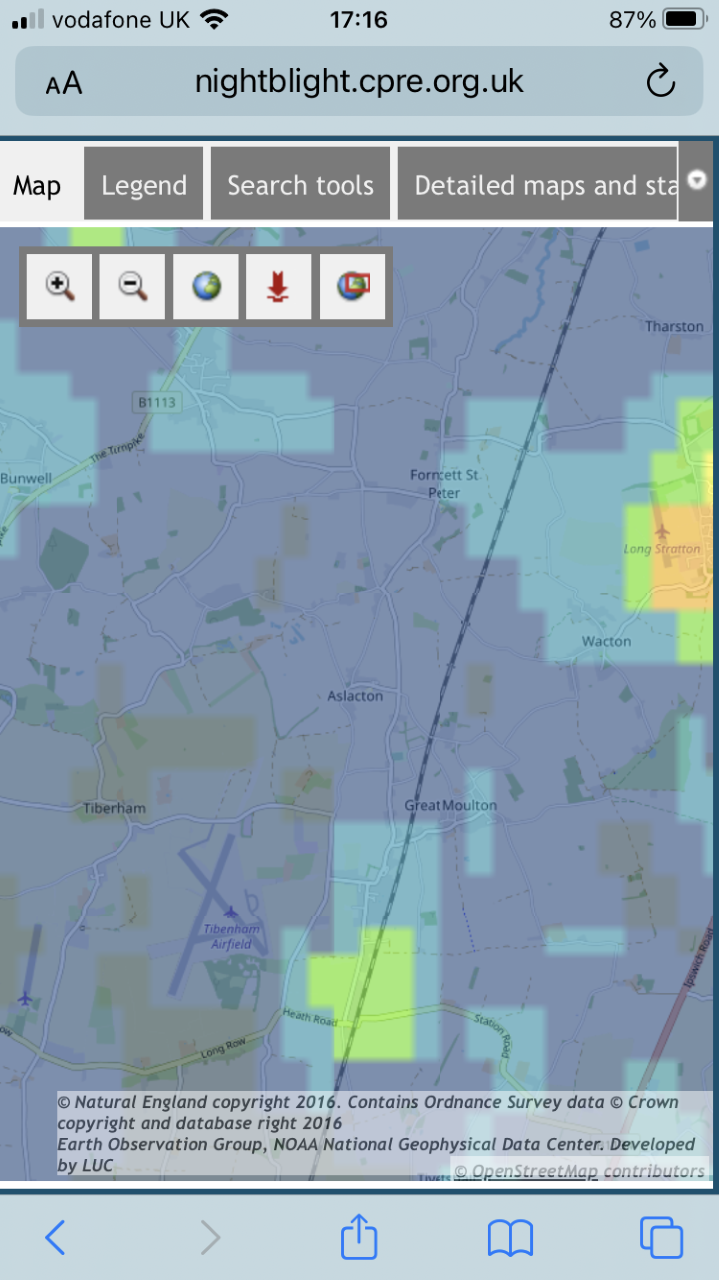Open the Detailed maps and stats tab
Screen dimensions: 719x1280
pyautogui.click(x=538, y=185)
